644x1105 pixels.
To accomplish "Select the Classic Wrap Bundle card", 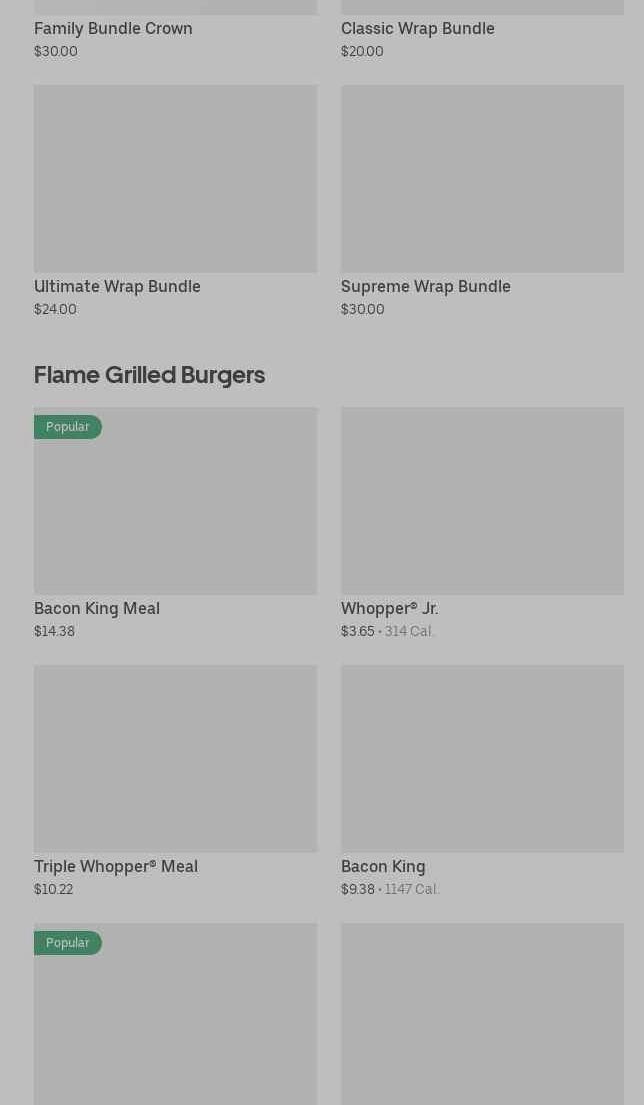I will click(x=417, y=28).
